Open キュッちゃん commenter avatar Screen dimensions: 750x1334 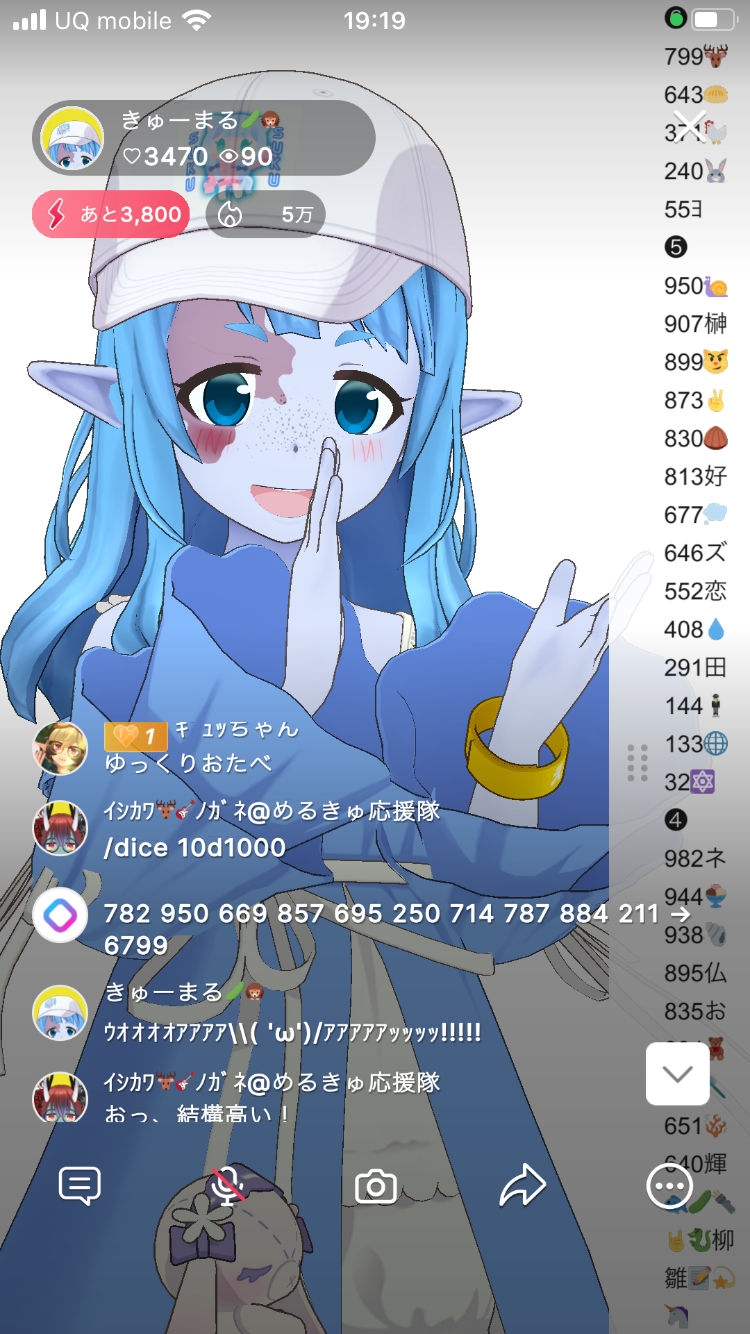point(60,747)
